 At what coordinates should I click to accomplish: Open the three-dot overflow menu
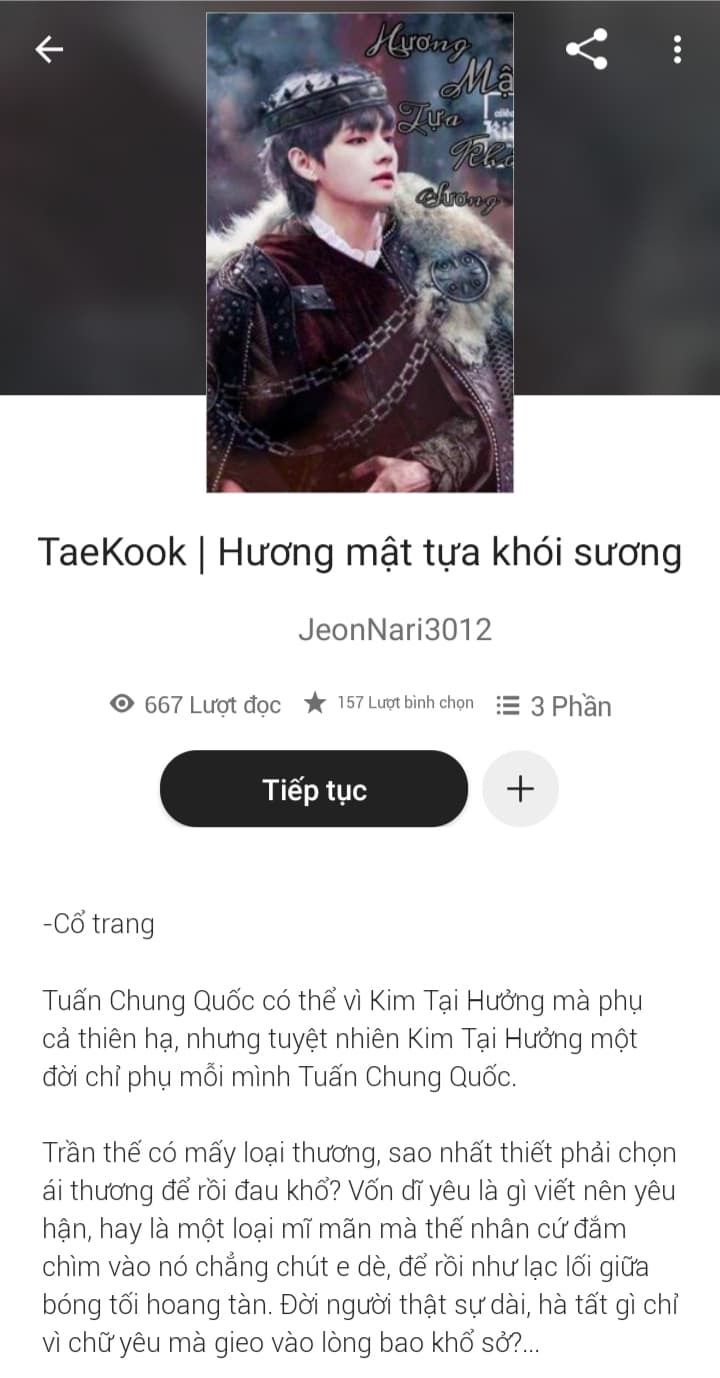coord(678,49)
